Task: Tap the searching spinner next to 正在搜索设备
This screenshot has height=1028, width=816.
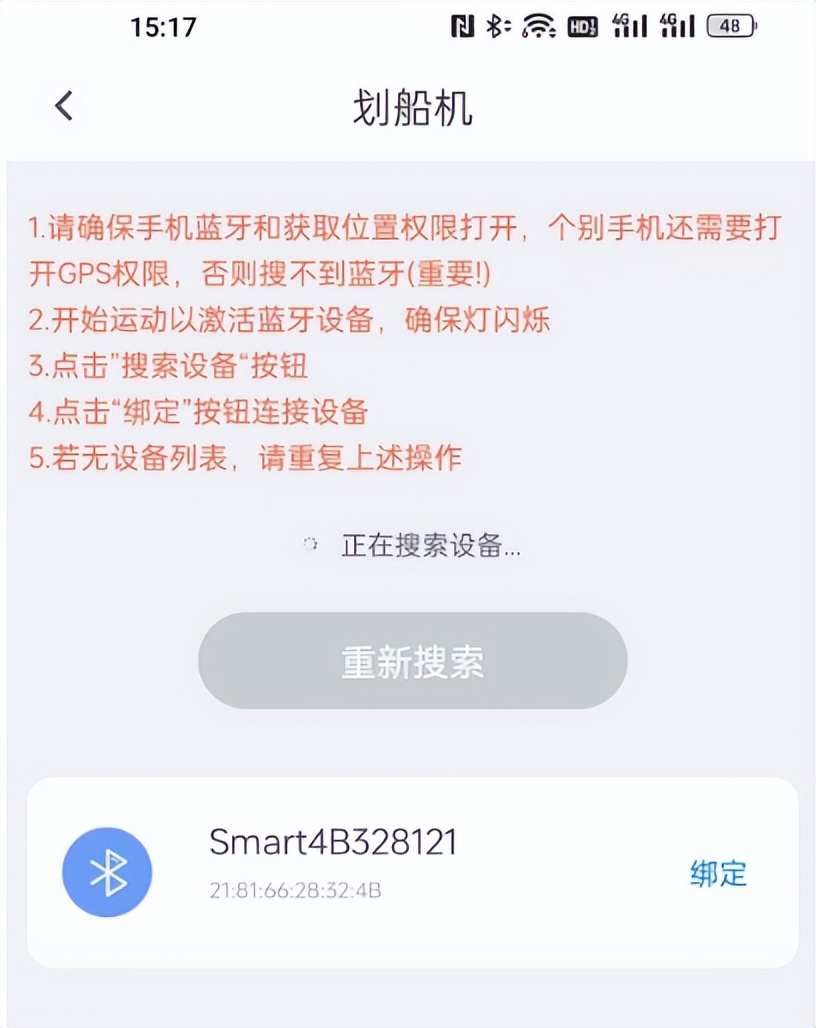Action: tap(309, 543)
